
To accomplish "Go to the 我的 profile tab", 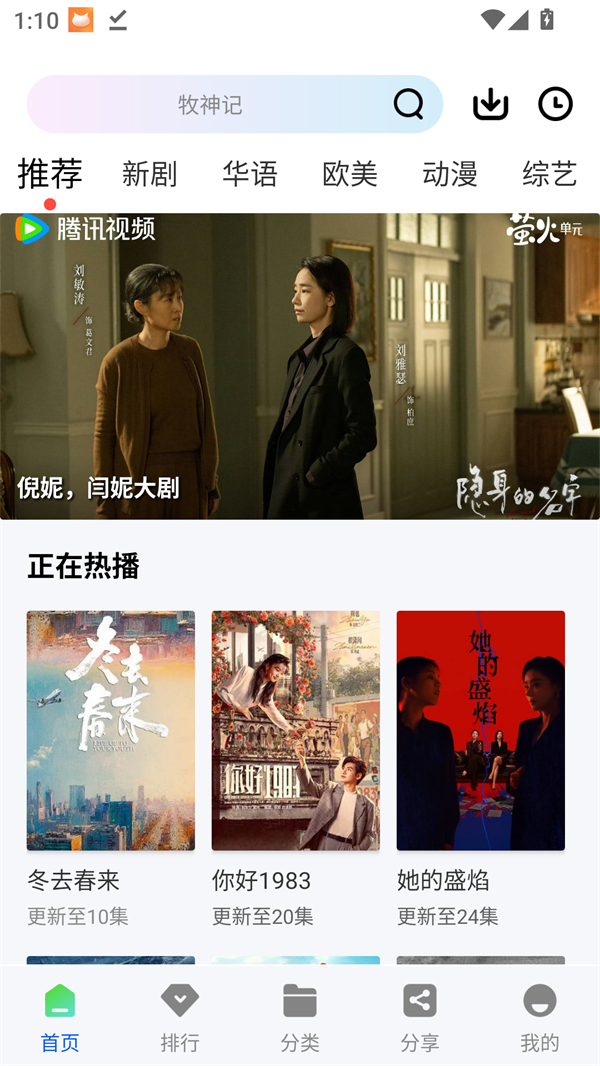I will pos(540,1016).
